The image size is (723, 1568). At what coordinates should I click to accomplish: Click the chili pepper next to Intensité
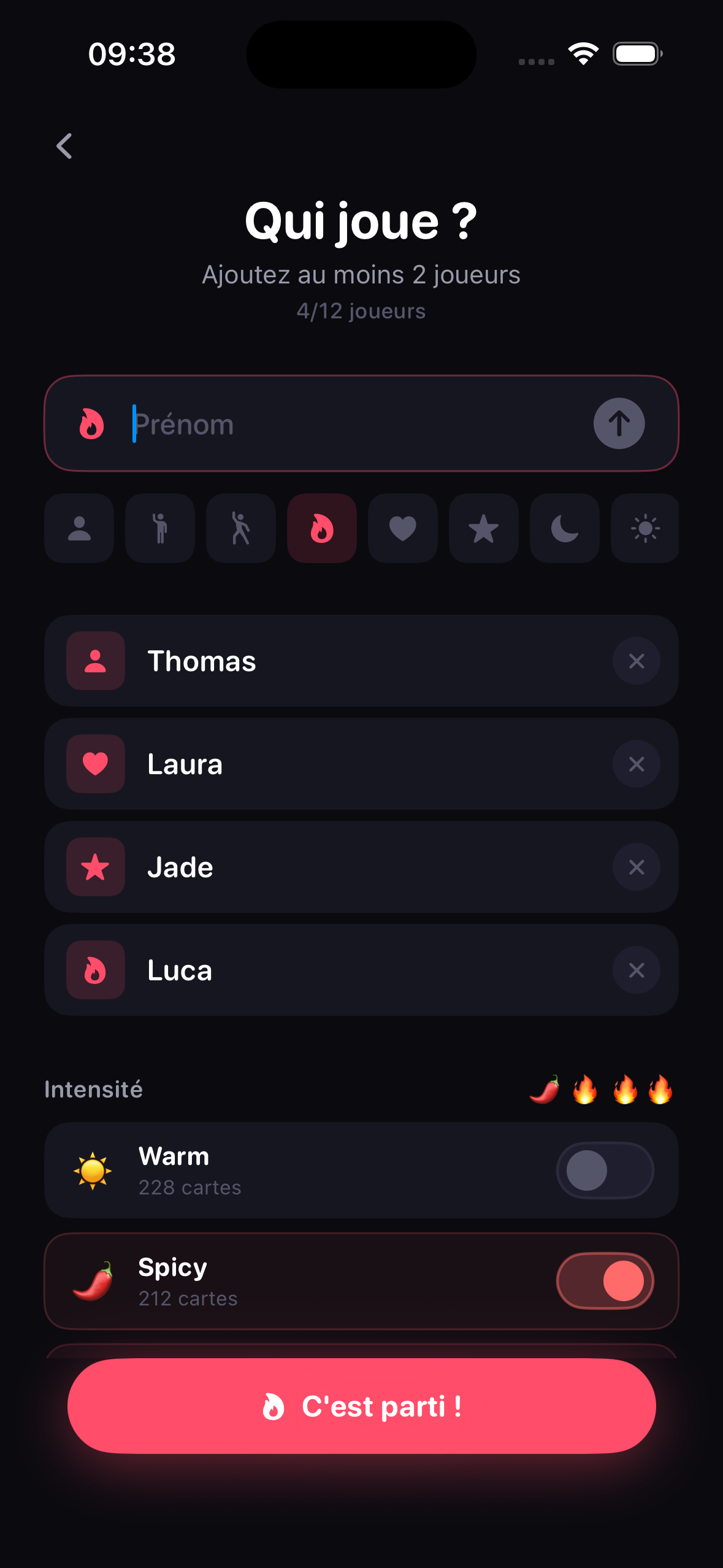545,1089
